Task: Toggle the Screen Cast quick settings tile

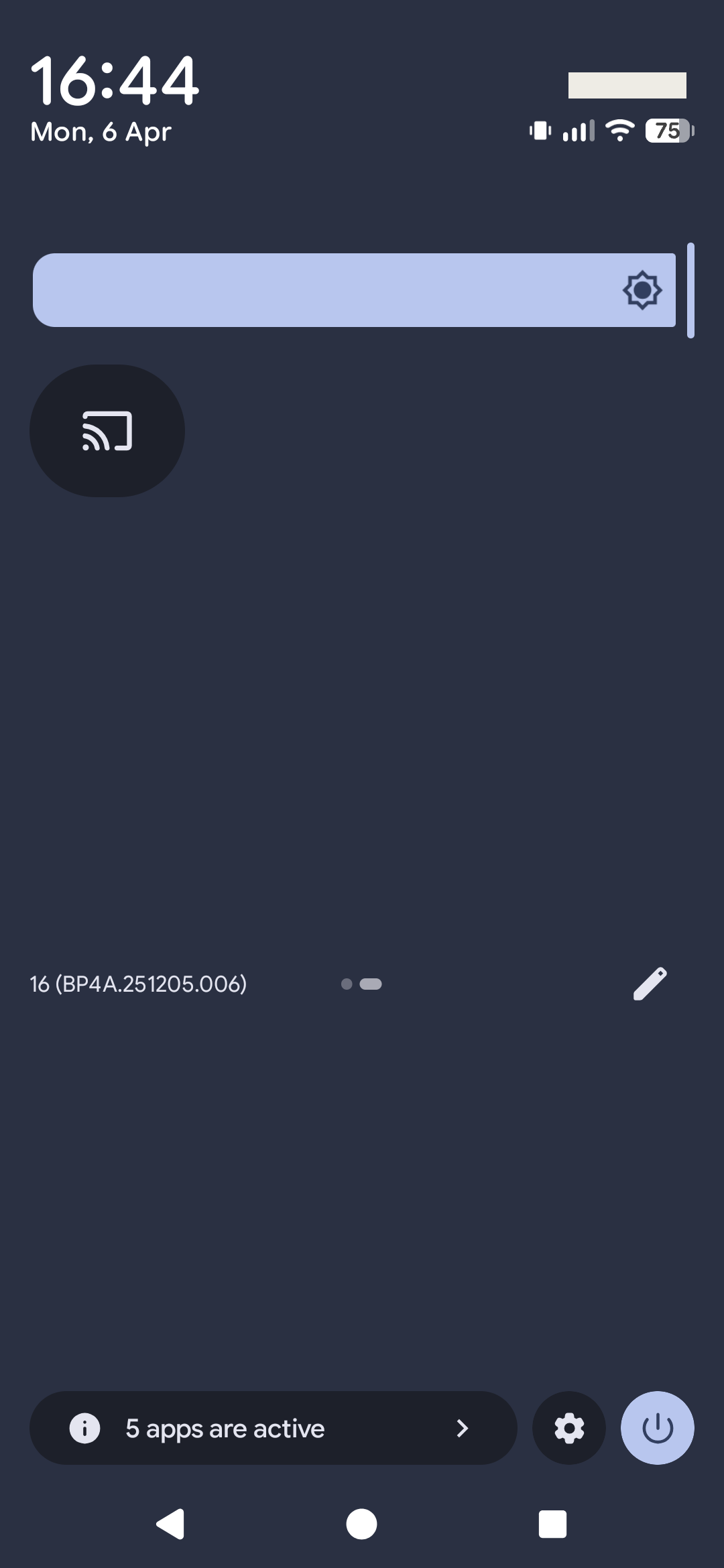Action: [x=107, y=431]
